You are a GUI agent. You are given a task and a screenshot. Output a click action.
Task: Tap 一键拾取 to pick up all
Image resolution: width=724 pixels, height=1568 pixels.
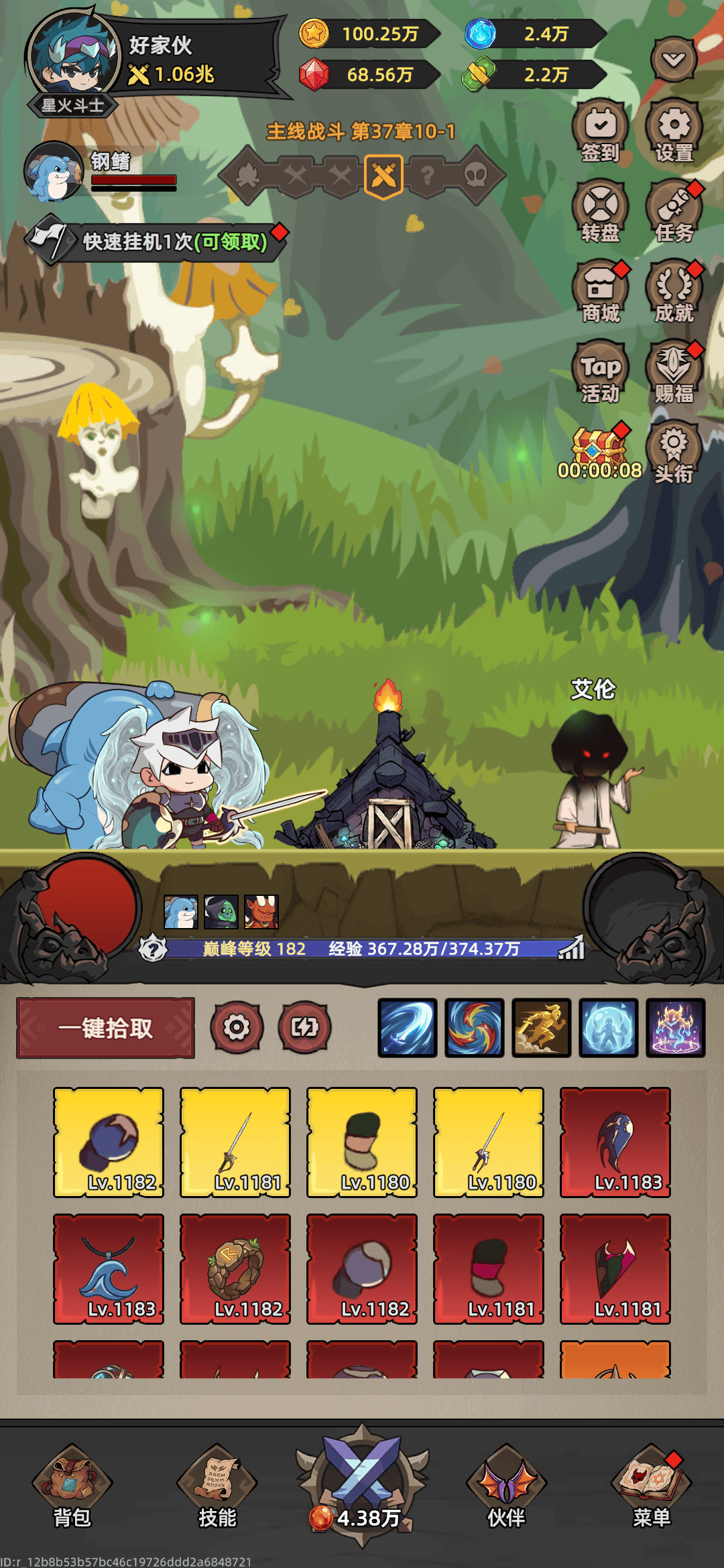coord(106,1028)
